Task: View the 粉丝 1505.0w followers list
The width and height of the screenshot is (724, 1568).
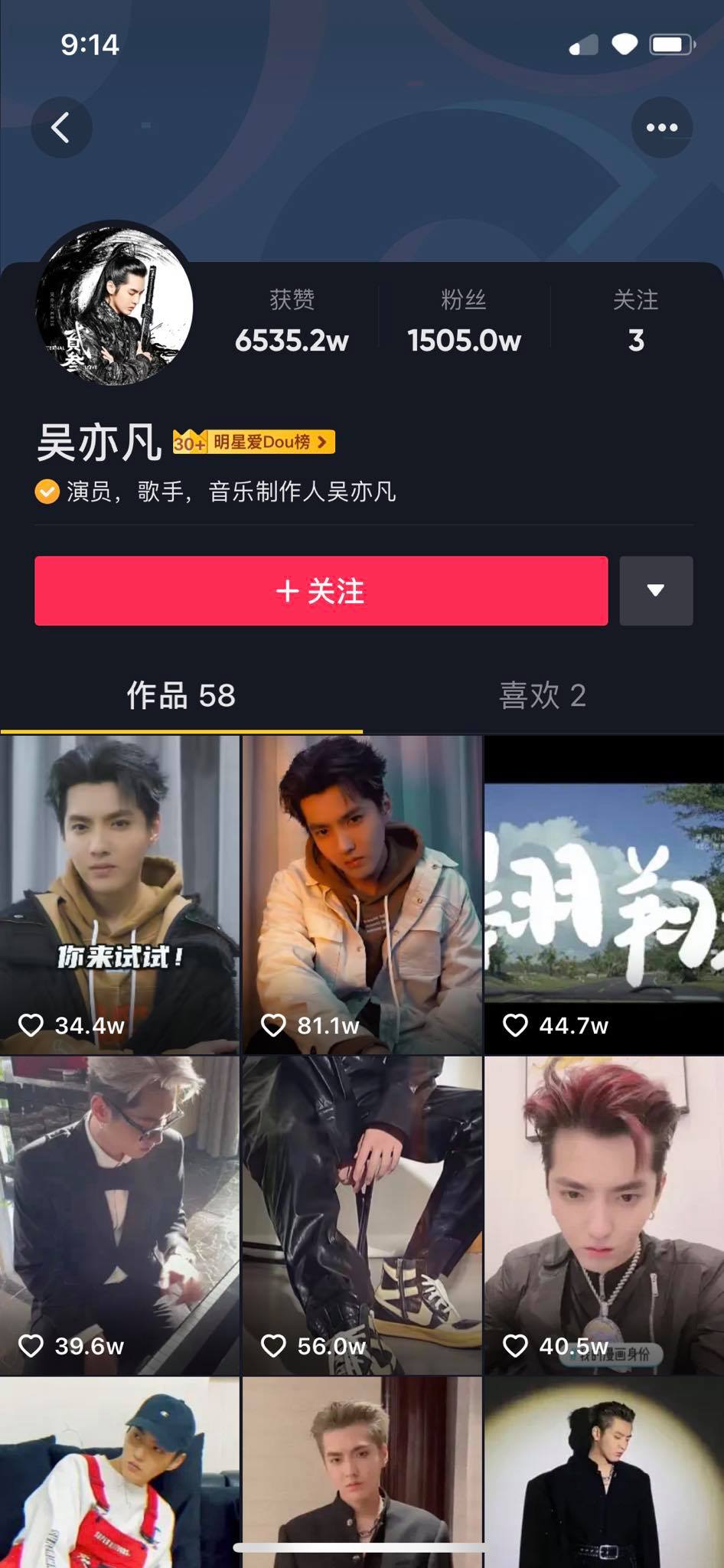Action: pyautogui.click(x=464, y=321)
